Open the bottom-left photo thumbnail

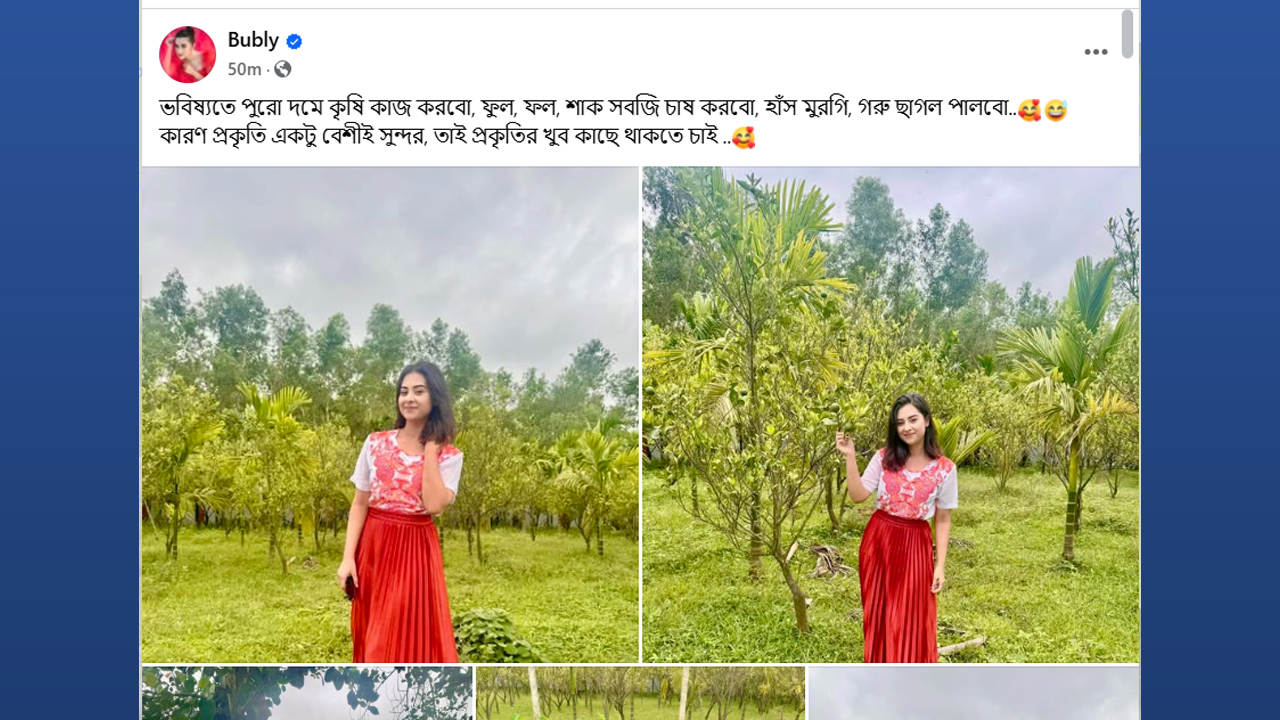[306, 693]
